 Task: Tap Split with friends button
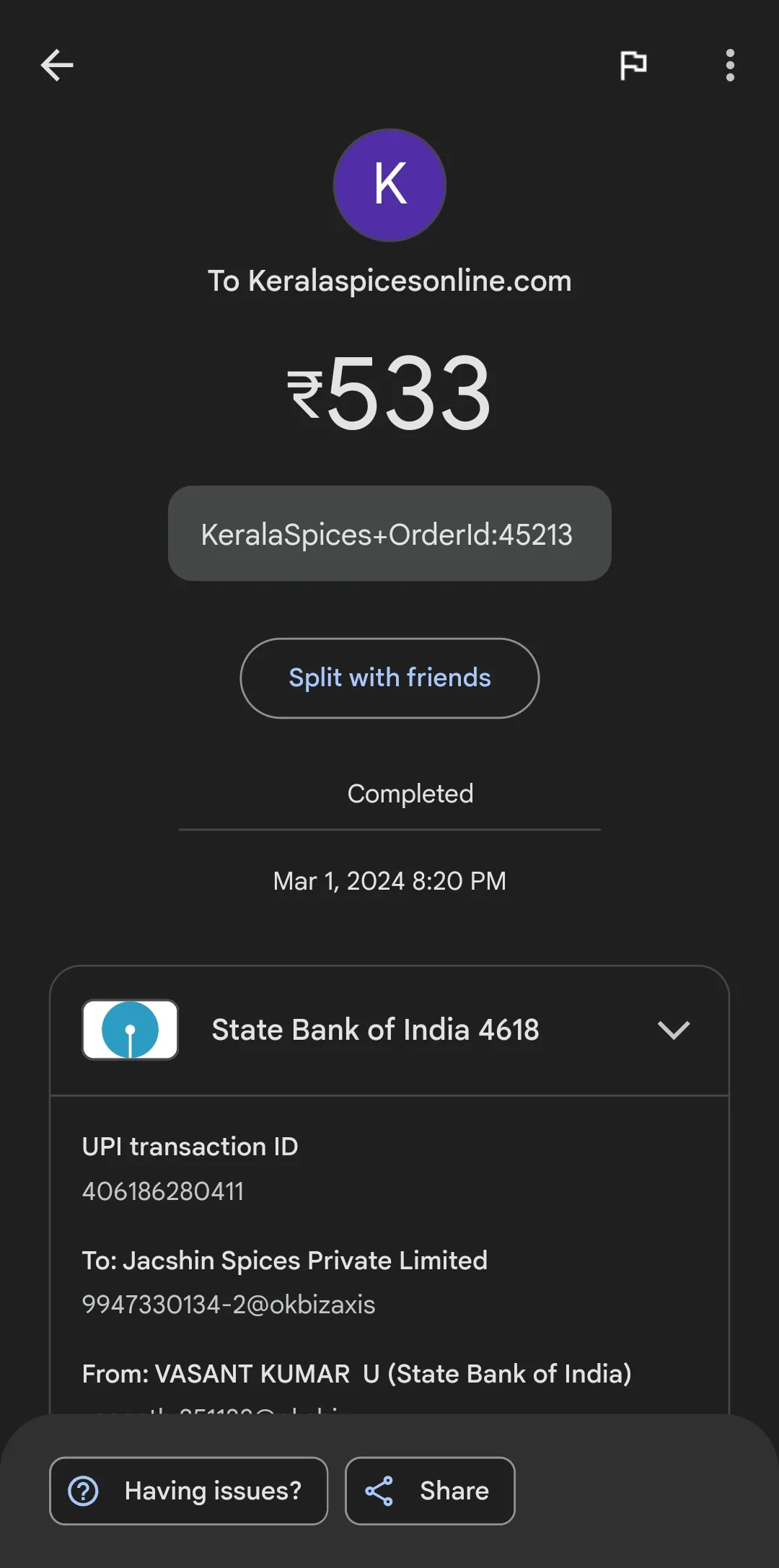click(x=389, y=678)
